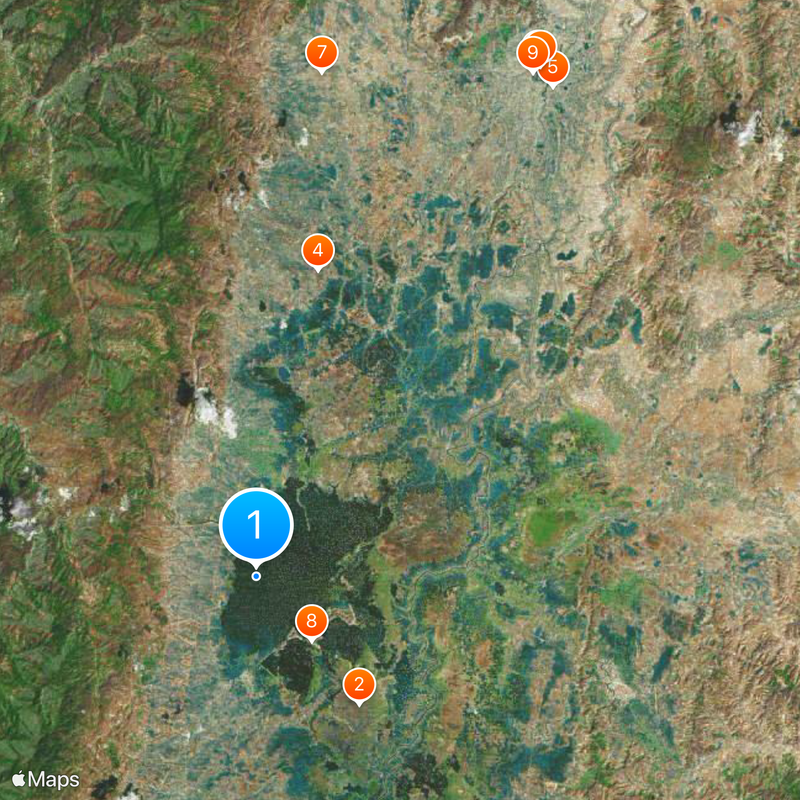The height and width of the screenshot is (800, 800).
Task: Tap the orange pin numbered 2
Action: (x=359, y=685)
